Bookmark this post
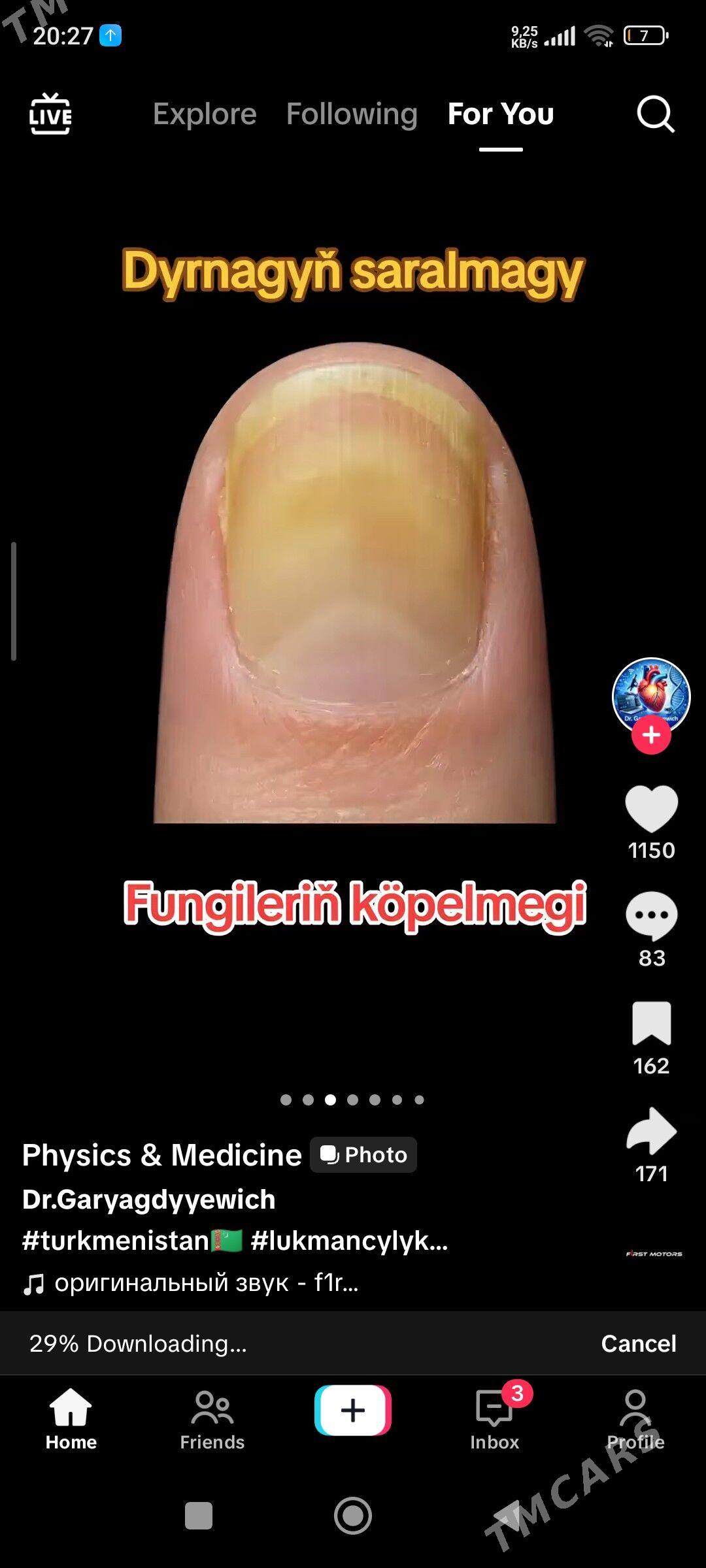The width and height of the screenshot is (706, 1568). 651,1023
